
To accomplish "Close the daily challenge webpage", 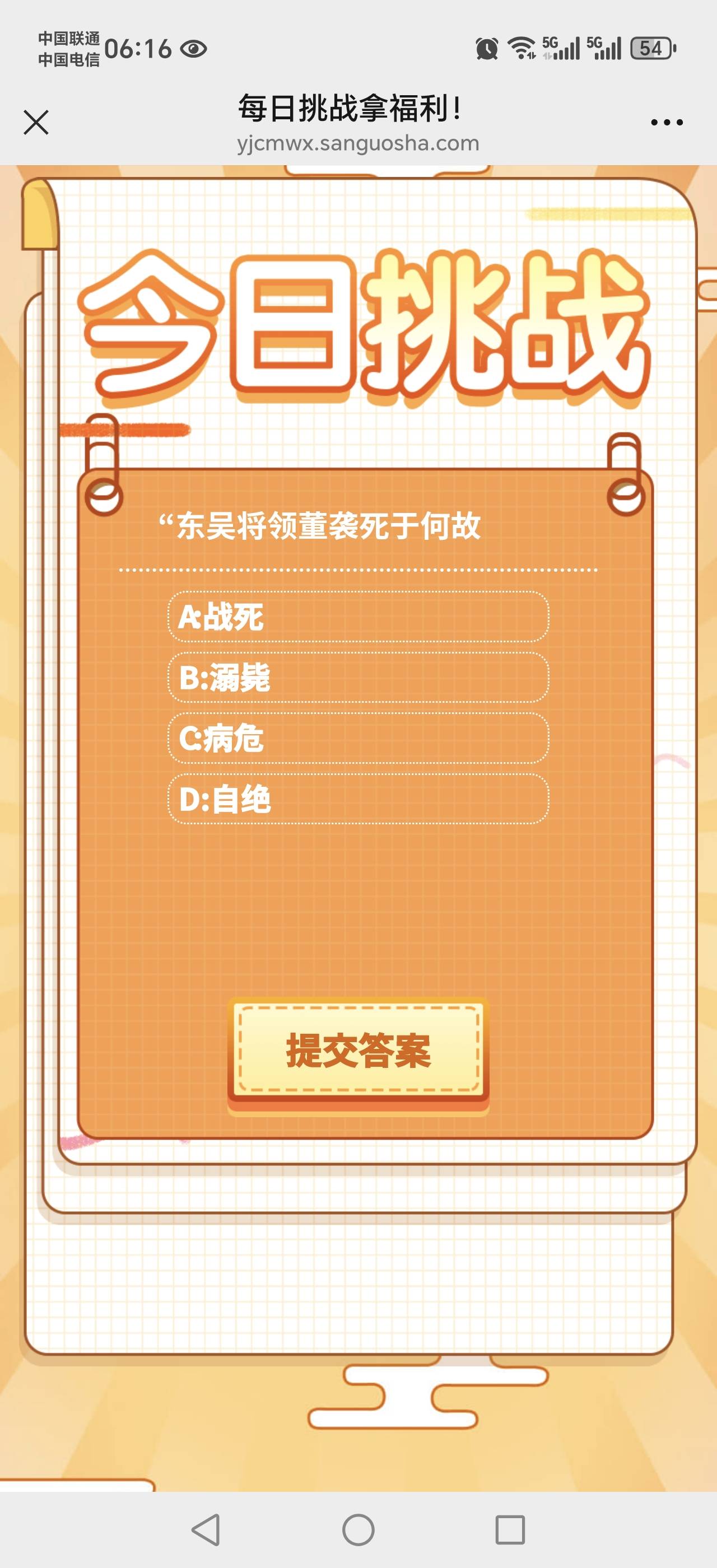I will 36,122.
